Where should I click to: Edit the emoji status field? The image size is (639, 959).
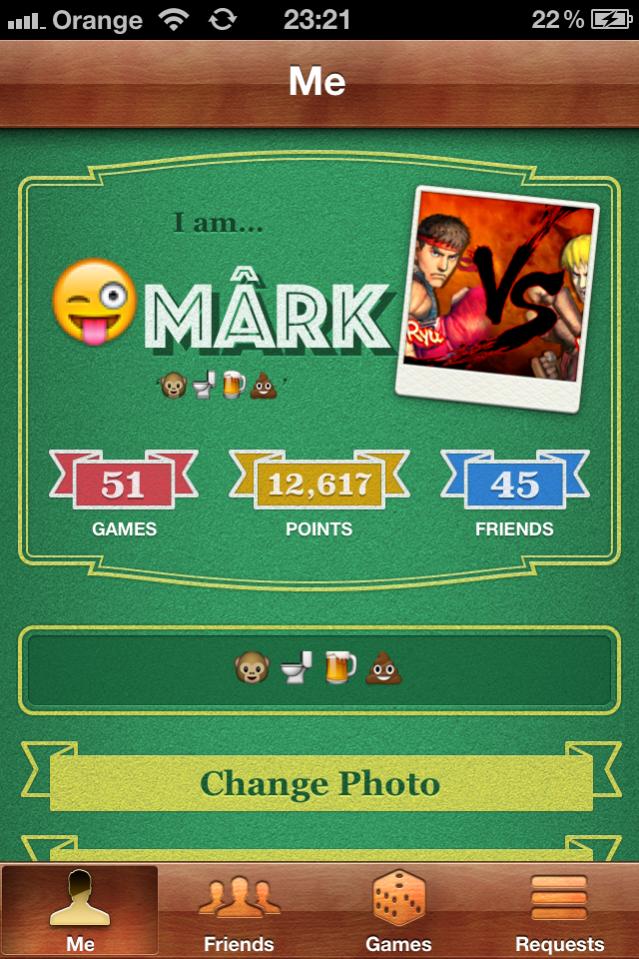(x=319, y=669)
